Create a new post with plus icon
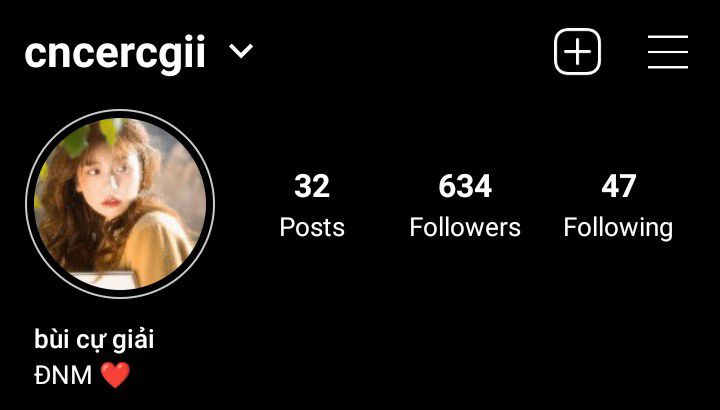 click(577, 51)
